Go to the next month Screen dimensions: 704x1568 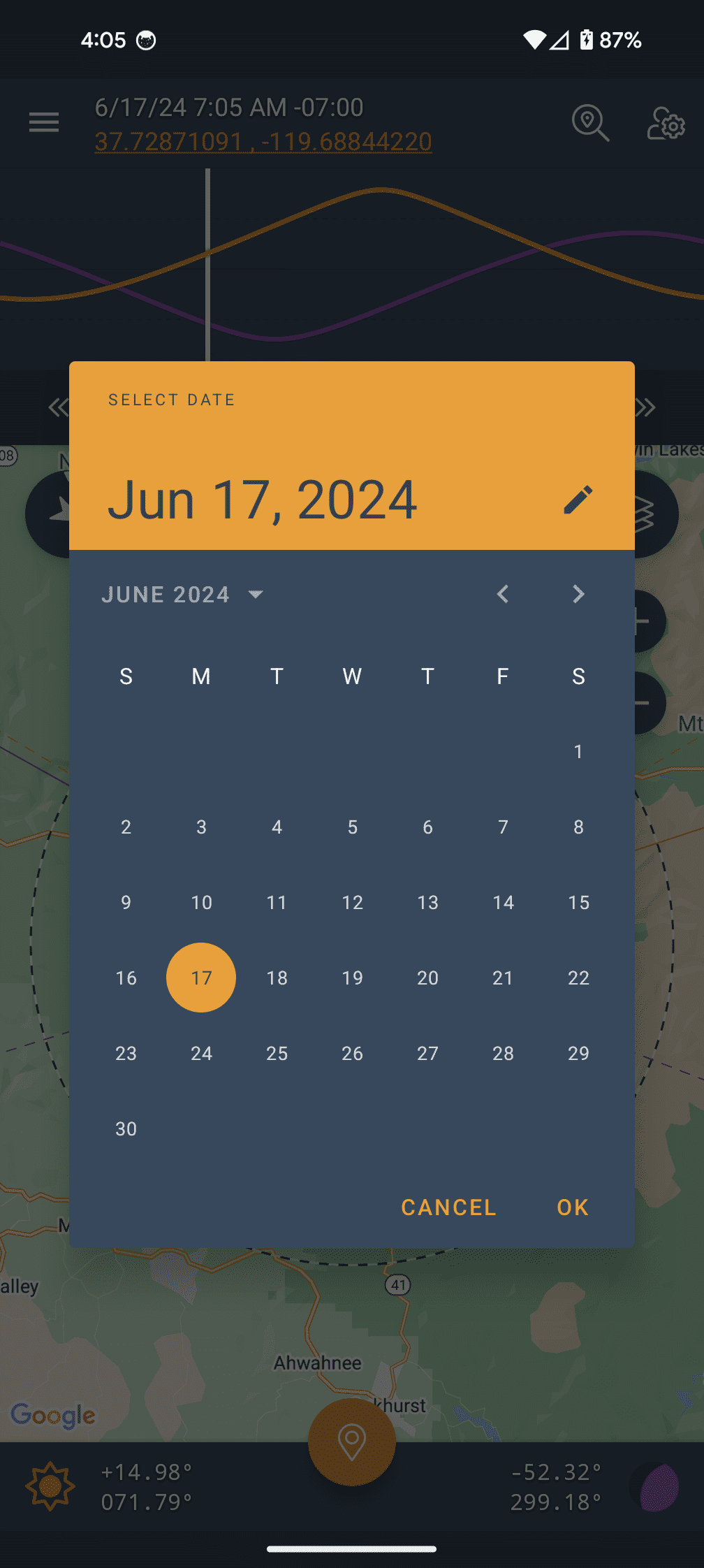coord(578,595)
